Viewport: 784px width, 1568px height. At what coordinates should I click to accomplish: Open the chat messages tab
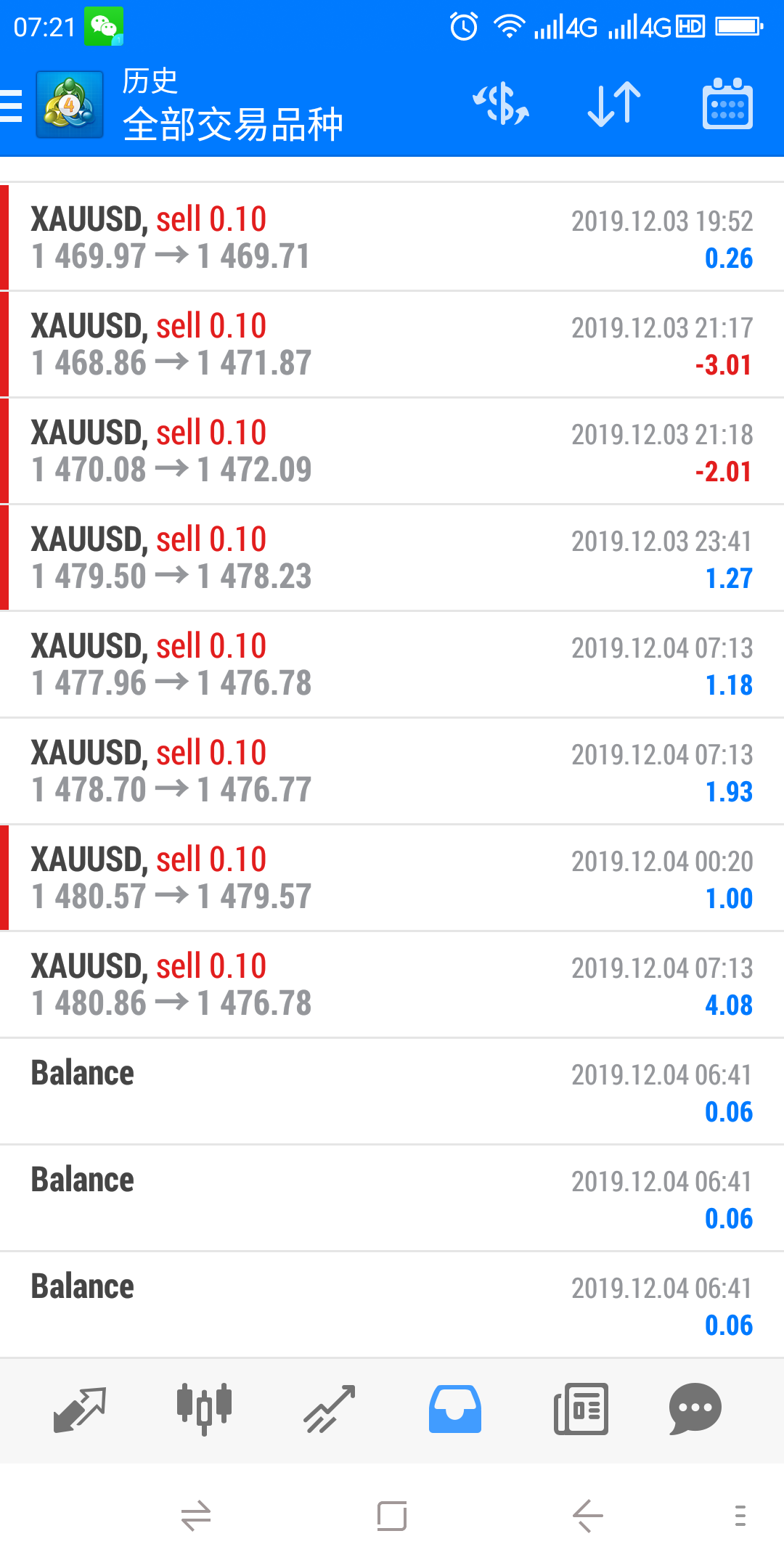click(695, 1409)
